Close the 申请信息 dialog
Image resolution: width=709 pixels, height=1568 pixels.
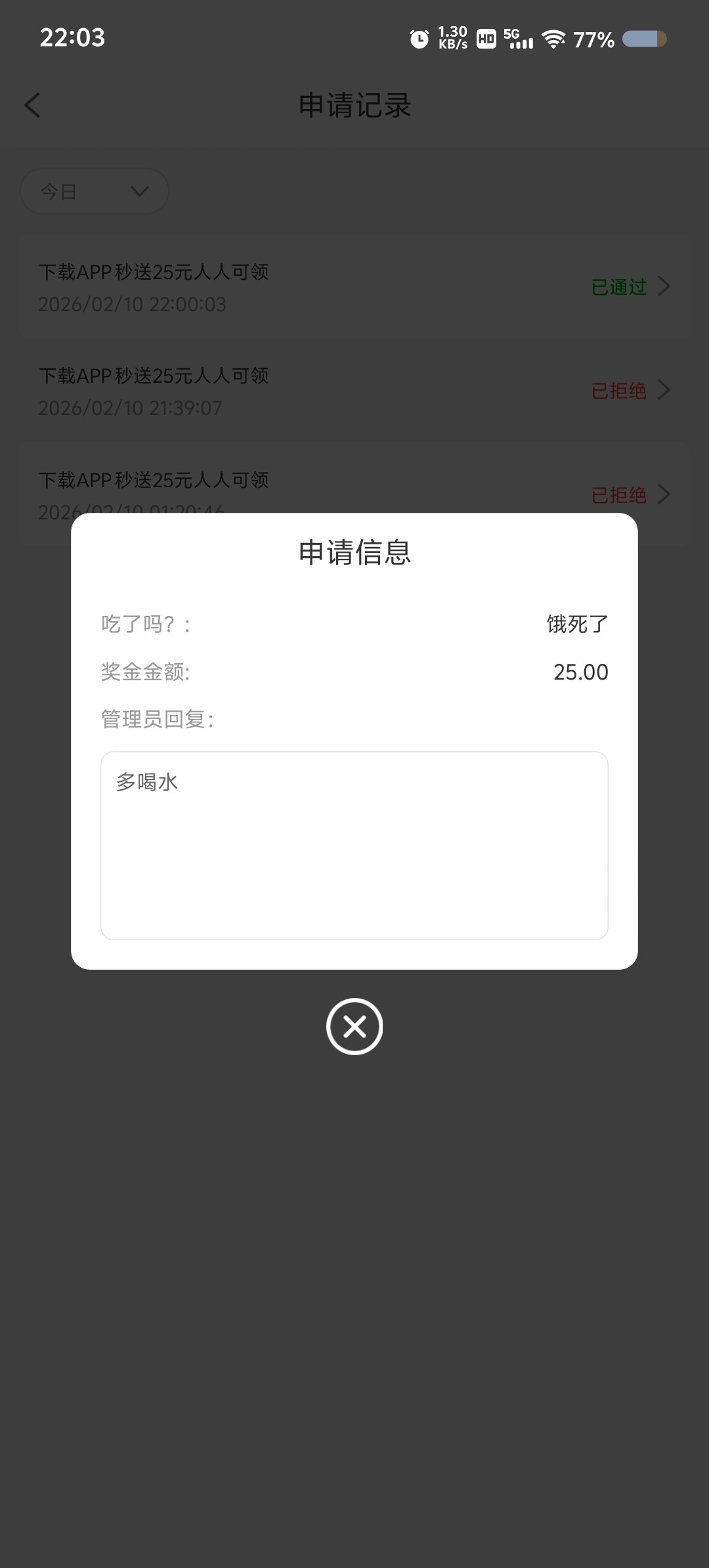coord(354,1026)
